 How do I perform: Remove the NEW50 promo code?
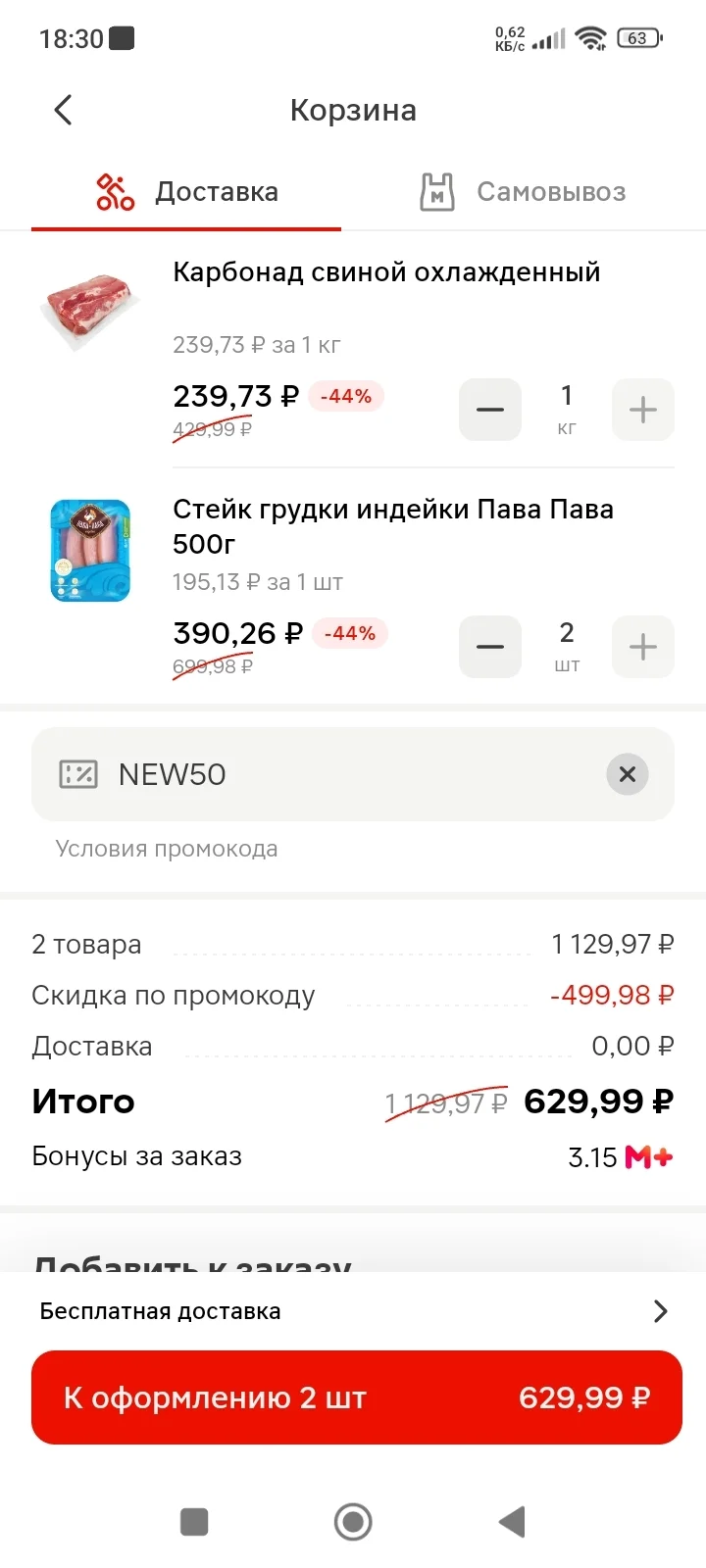pos(628,774)
